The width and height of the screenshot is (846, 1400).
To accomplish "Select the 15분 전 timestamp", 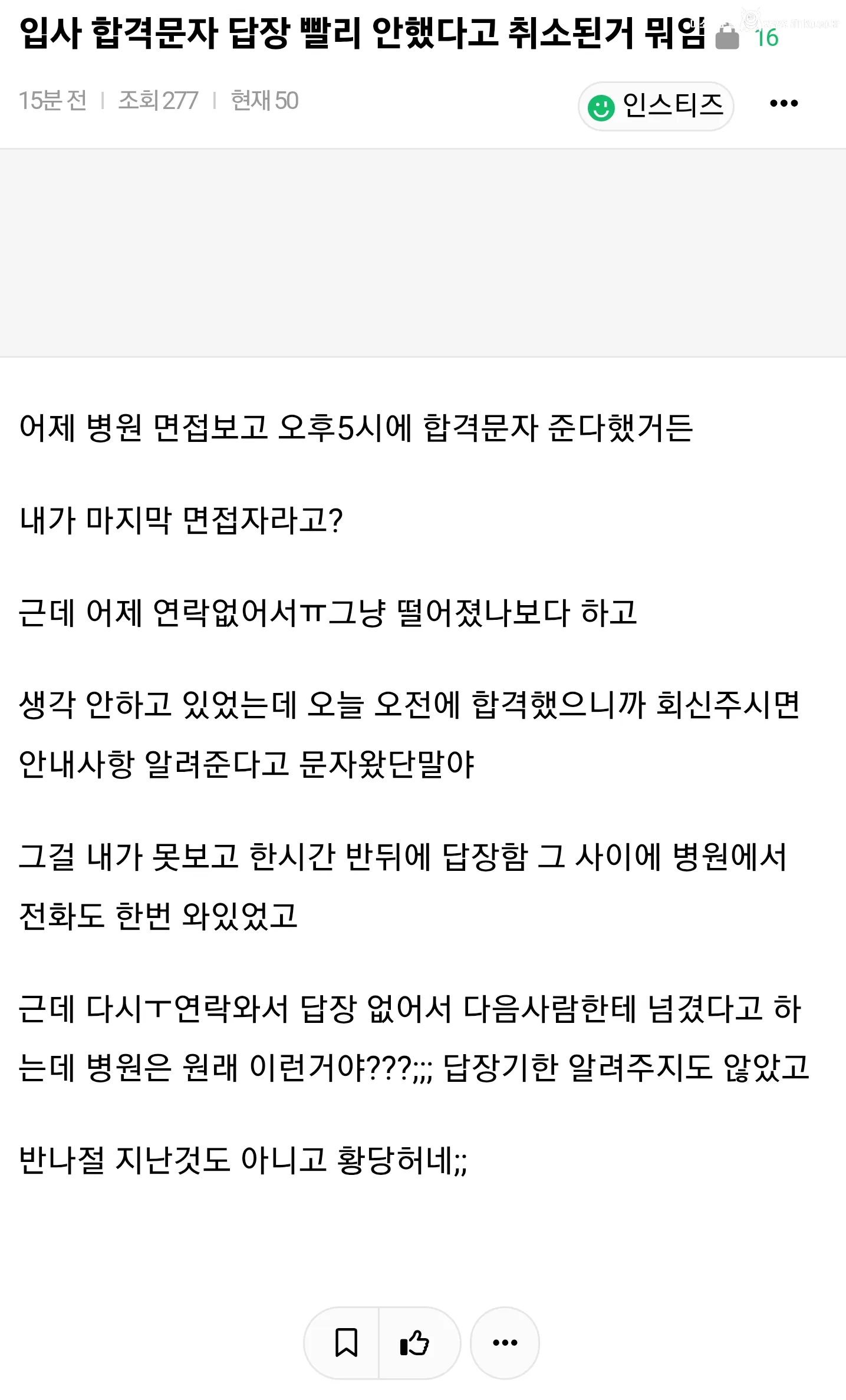I will click(52, 100).
